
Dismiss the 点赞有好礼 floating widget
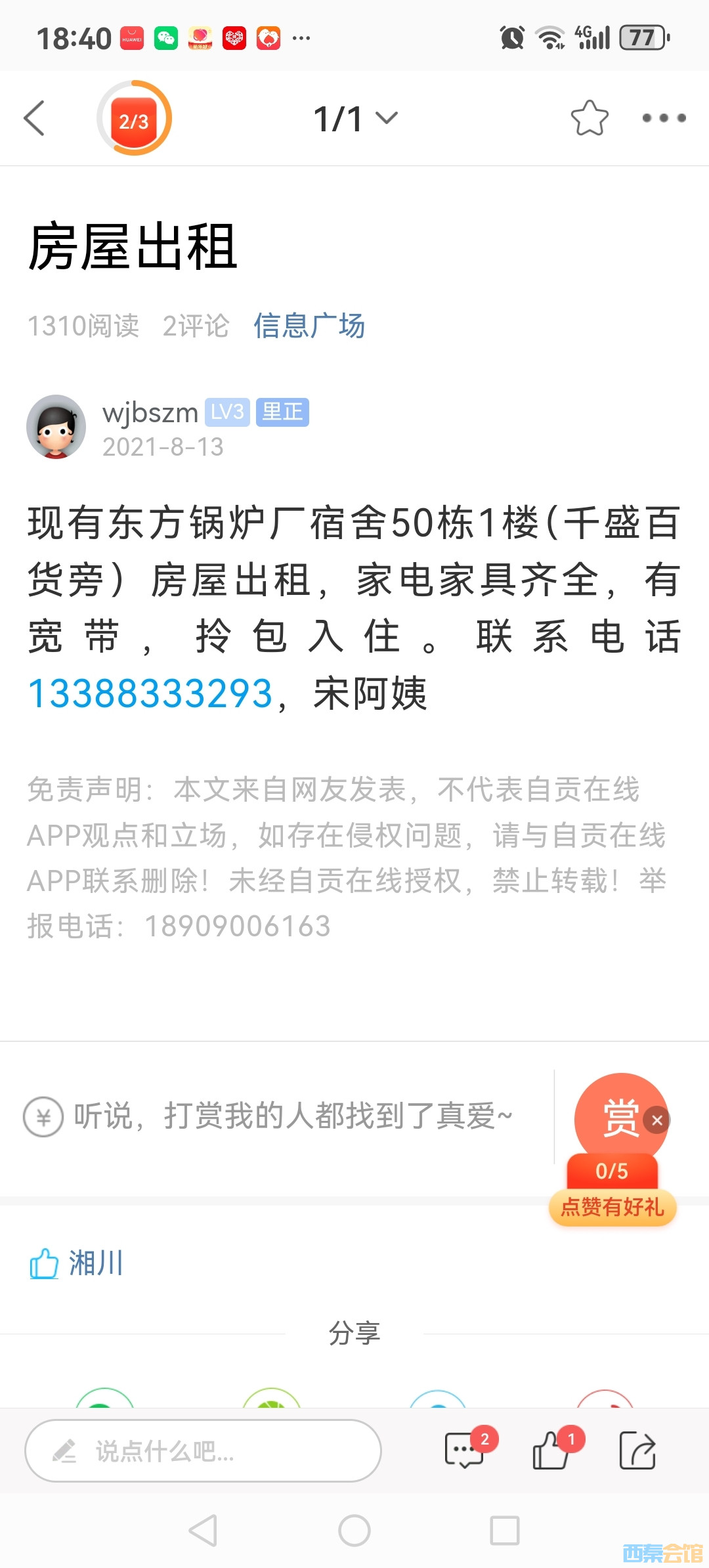pyautogui.click(x=657, y=1120)
